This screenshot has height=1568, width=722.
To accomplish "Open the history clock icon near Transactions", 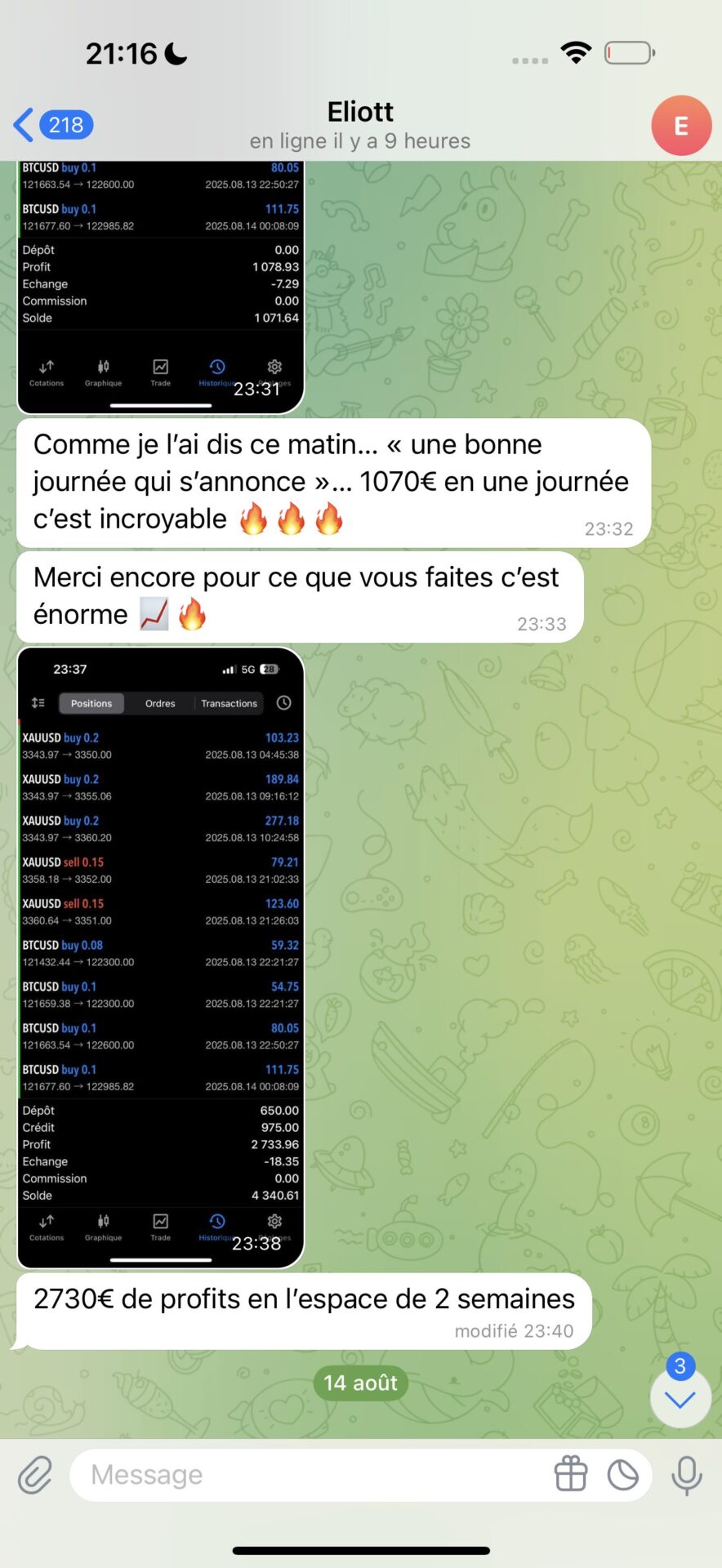I will click(283, 703).
